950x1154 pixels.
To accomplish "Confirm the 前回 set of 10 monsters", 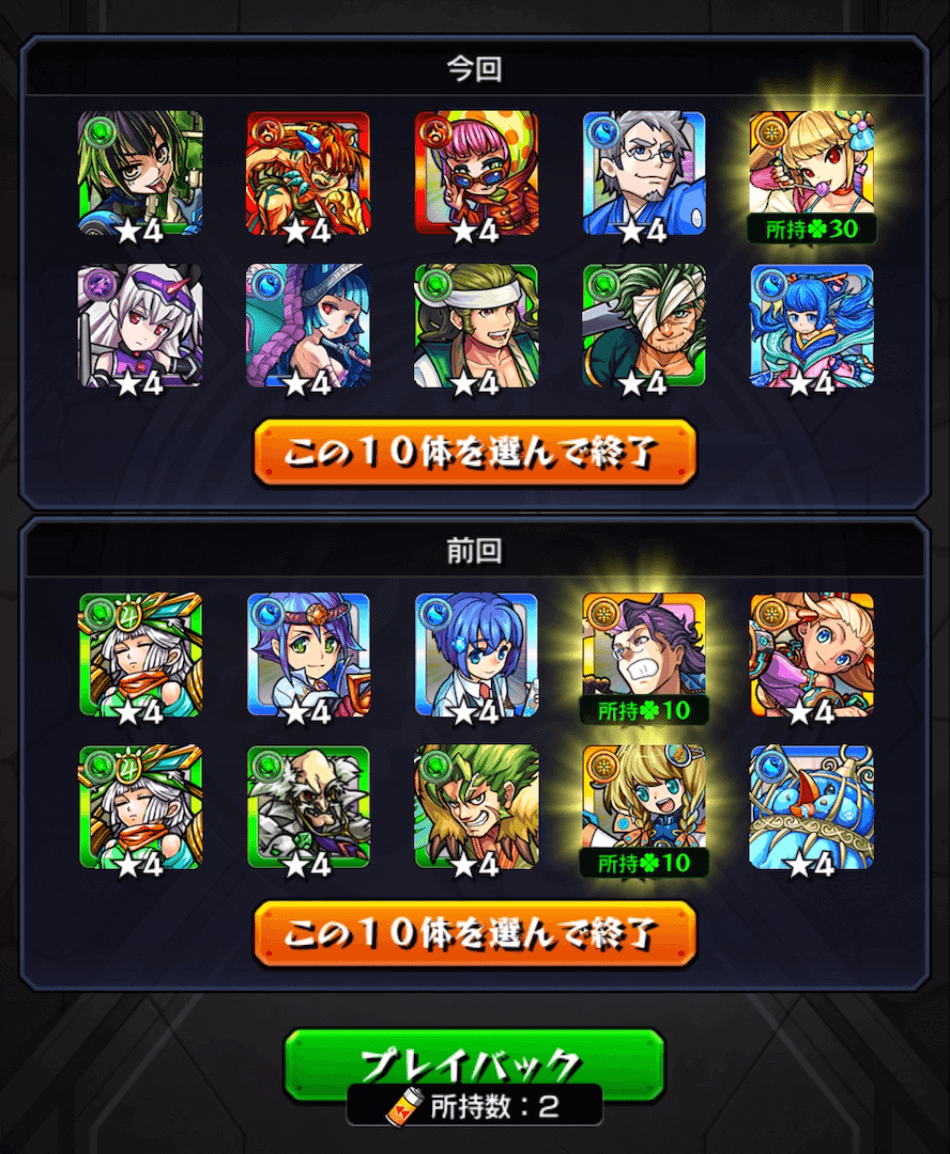I will tap(474, 934).
